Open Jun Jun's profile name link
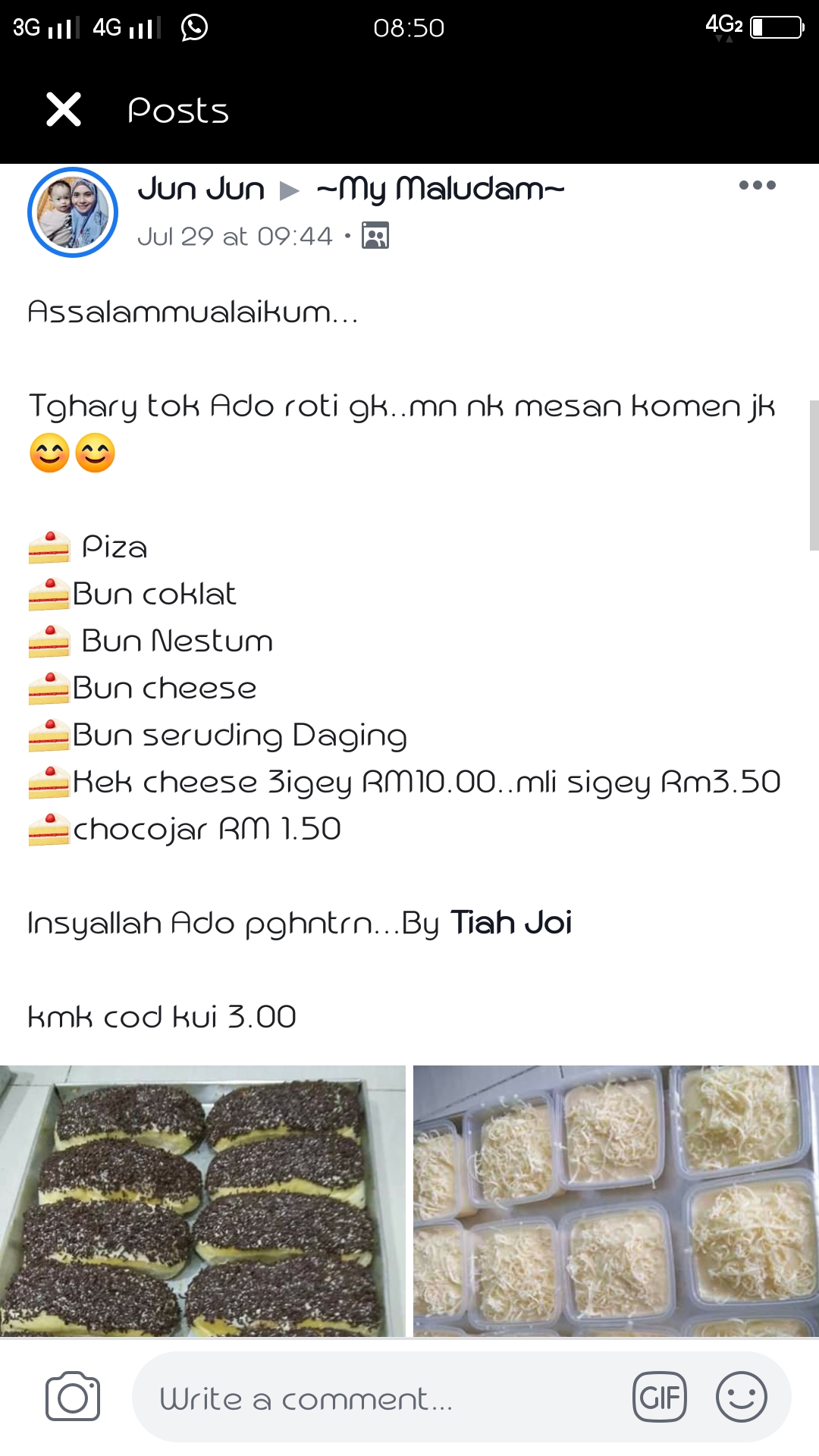Screen dimensions: 819x1456 click(201, 189)
